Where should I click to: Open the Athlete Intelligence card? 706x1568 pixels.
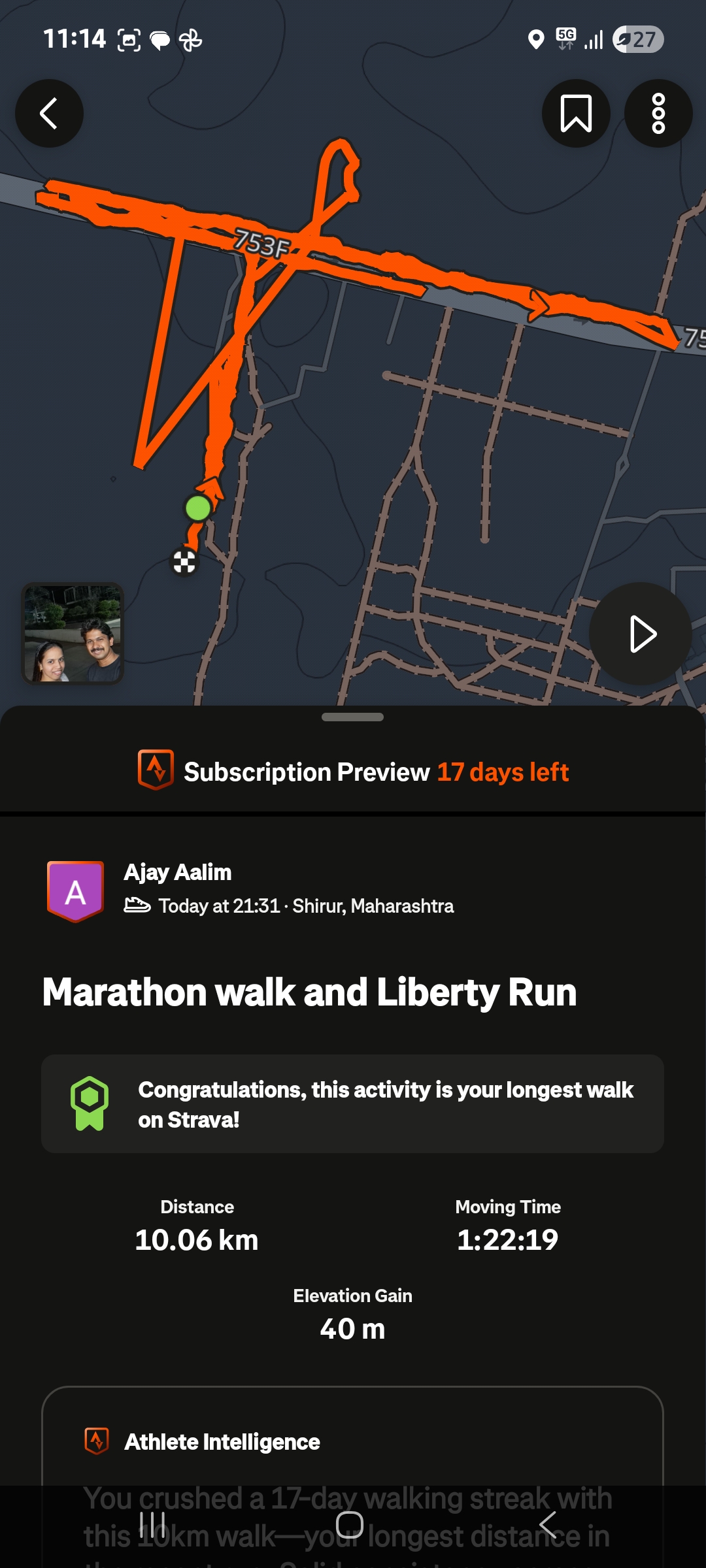coord(353,1442)
